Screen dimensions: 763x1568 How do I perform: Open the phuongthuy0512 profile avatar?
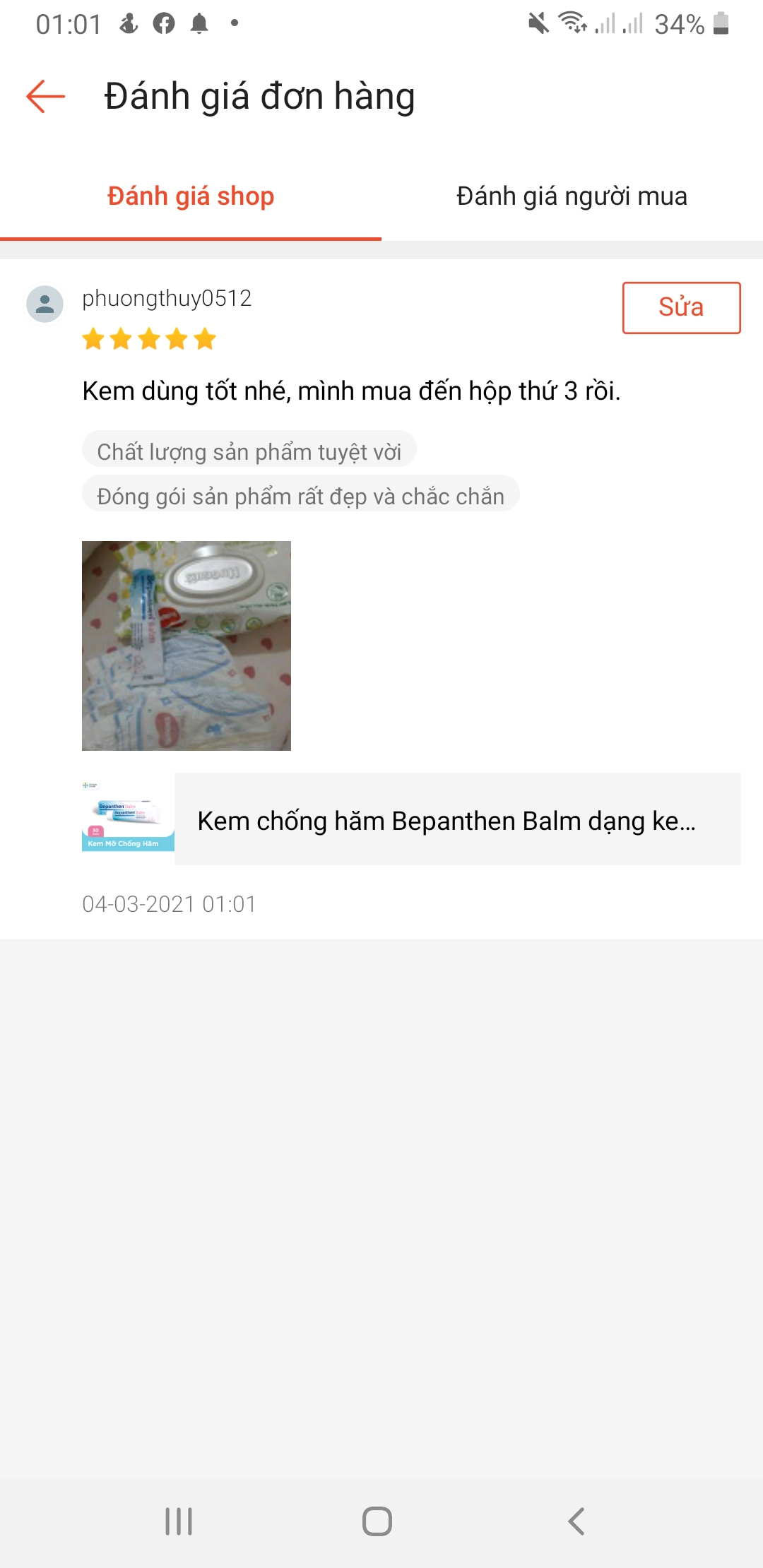click(x=45, y=304)
